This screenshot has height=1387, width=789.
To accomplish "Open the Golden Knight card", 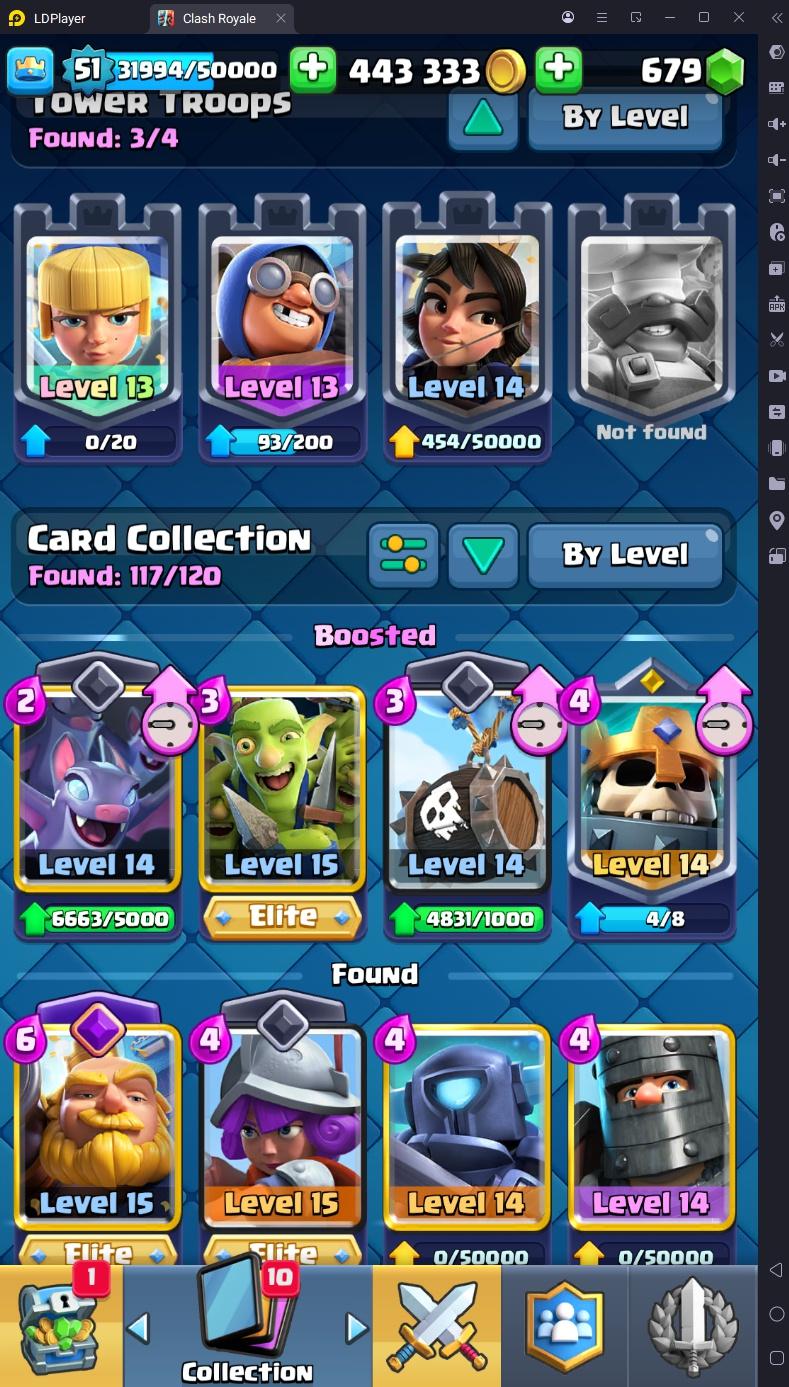I will click(x=97, y=1130).
